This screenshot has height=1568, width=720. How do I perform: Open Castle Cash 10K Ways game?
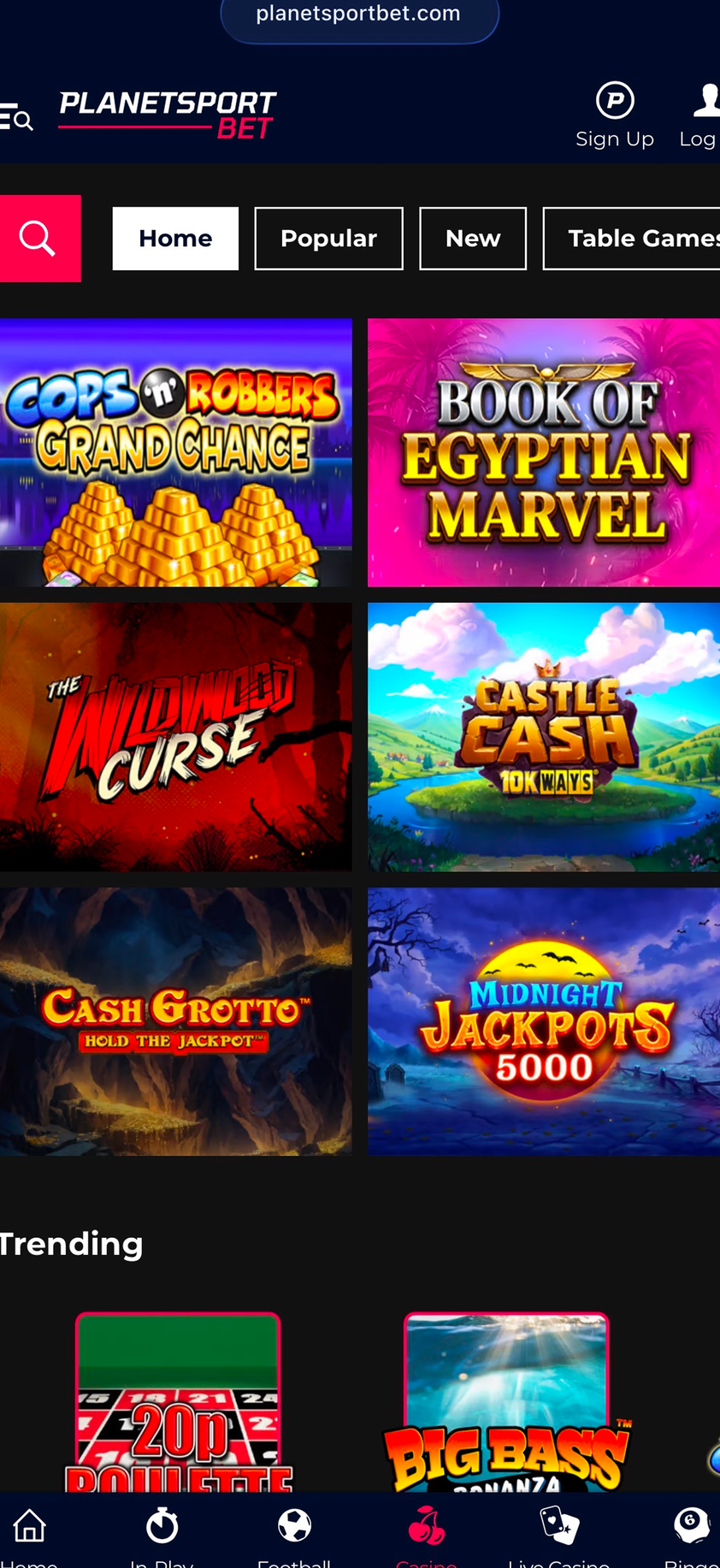coord(544,736)
